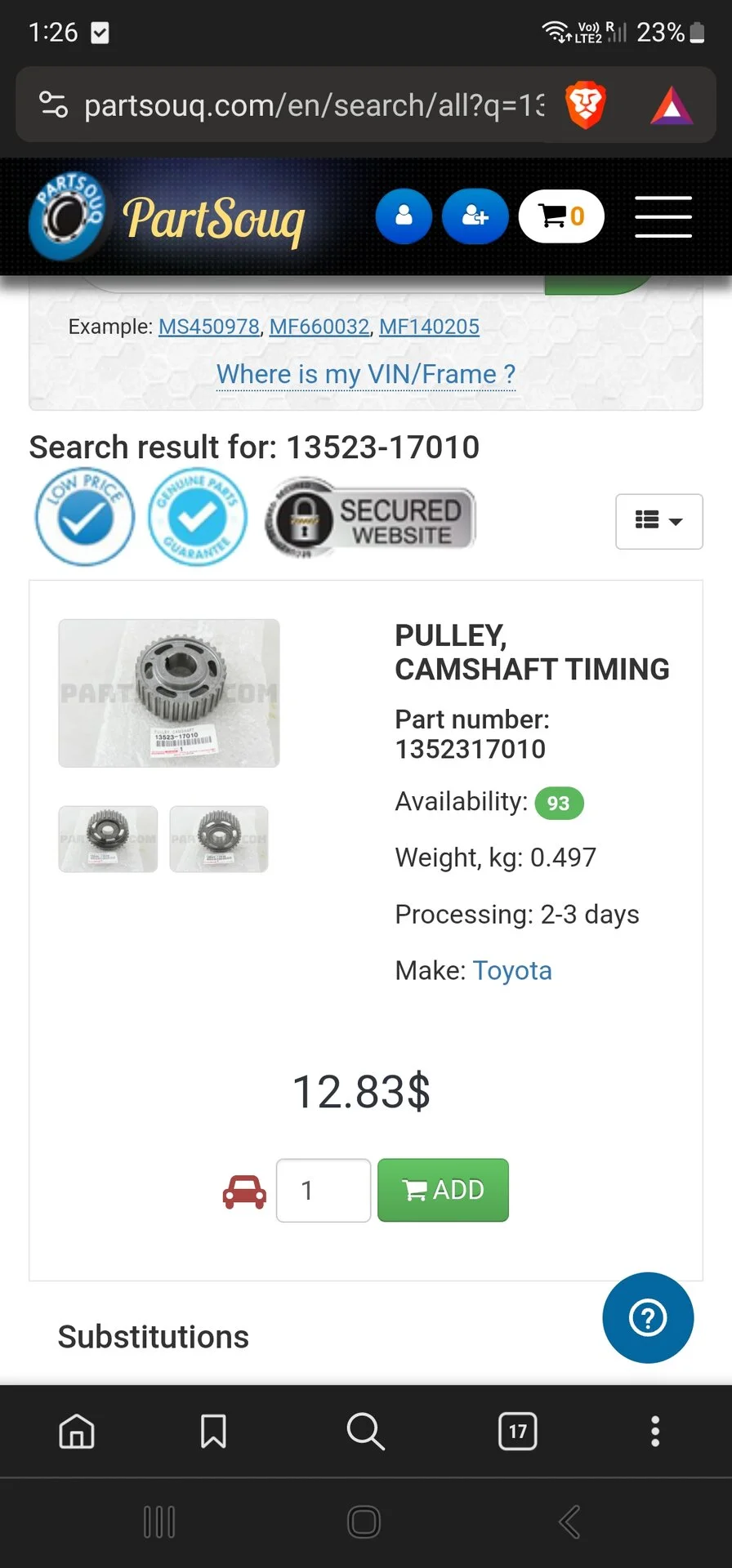Screen dimensions: 732x1568
Task: Open the browser bookmarks
Action: pos(213,1431)
